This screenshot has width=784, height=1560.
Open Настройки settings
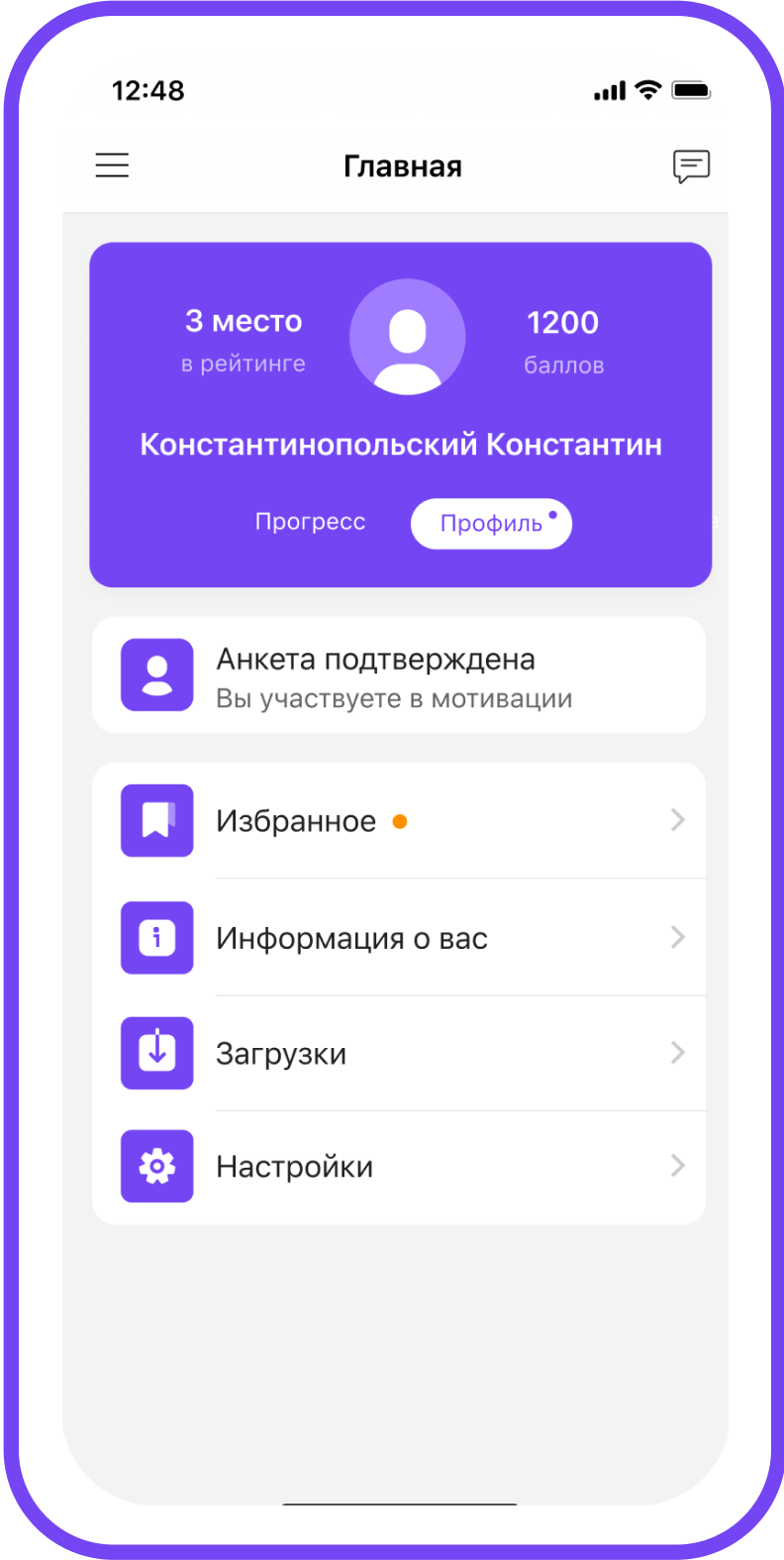[398, 1167]
